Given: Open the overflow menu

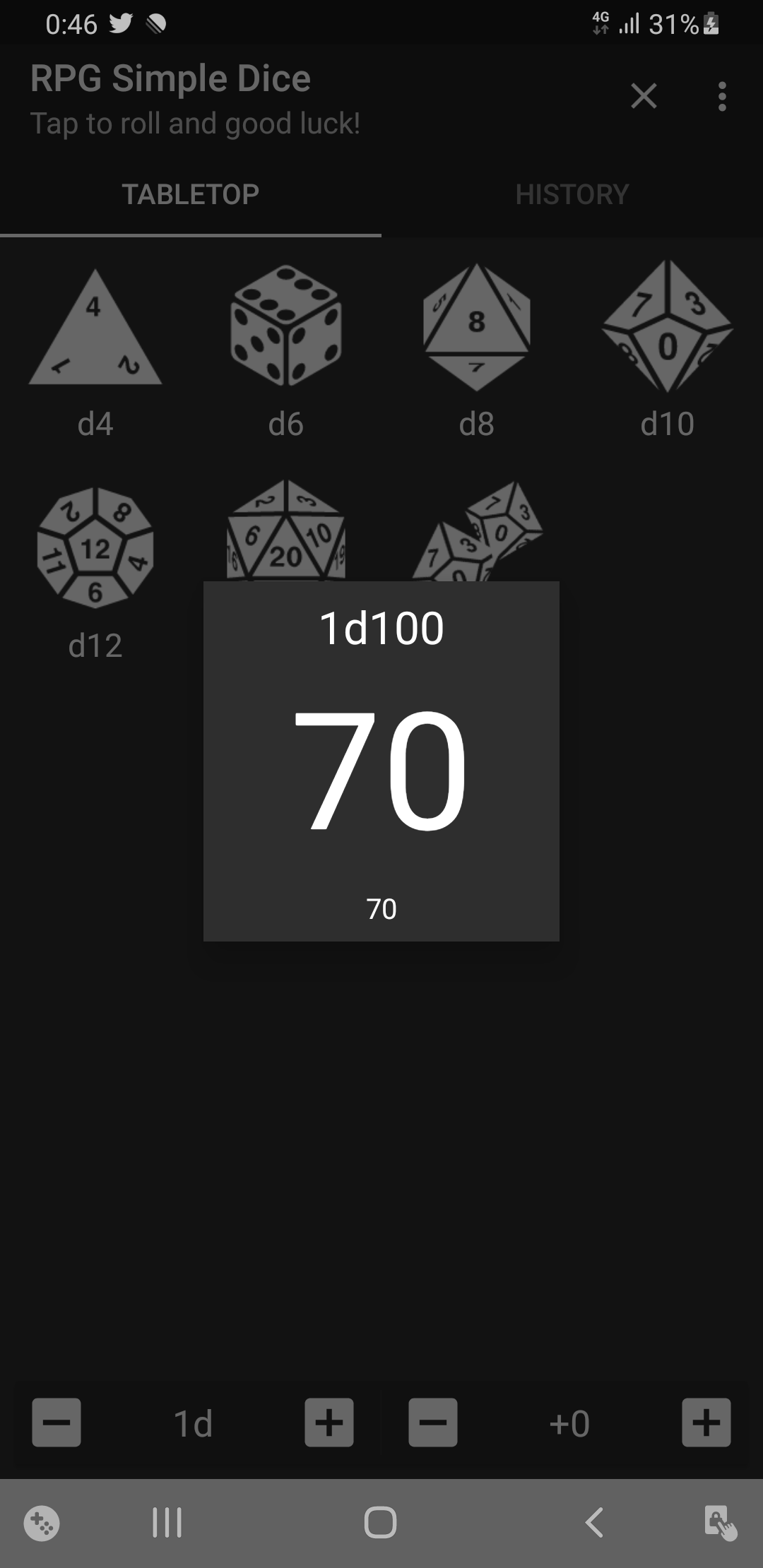Looking at the screenshot, I should click(721, 96).
